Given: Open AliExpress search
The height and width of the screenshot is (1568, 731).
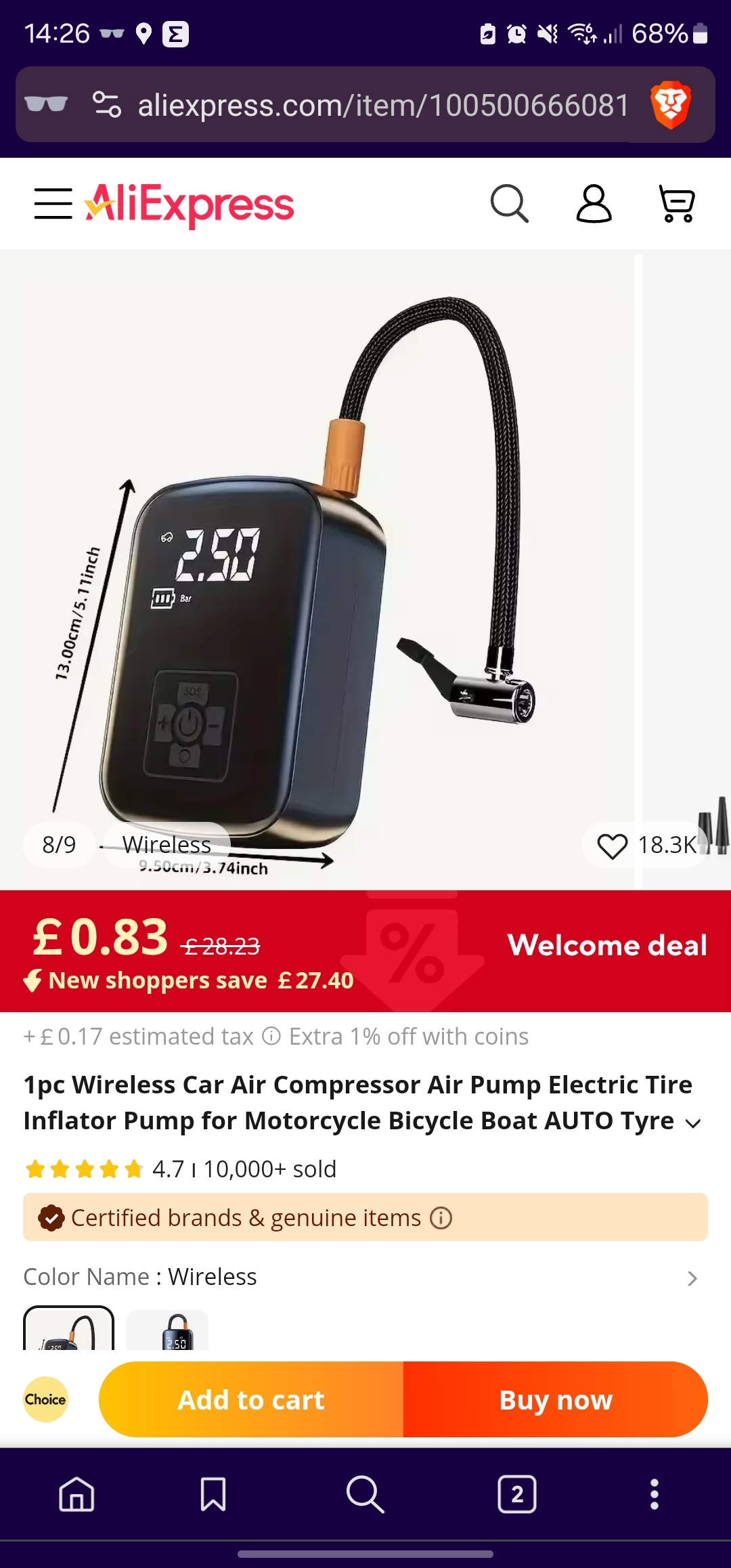Looking at the screenshot, I should tap(509, 204).
